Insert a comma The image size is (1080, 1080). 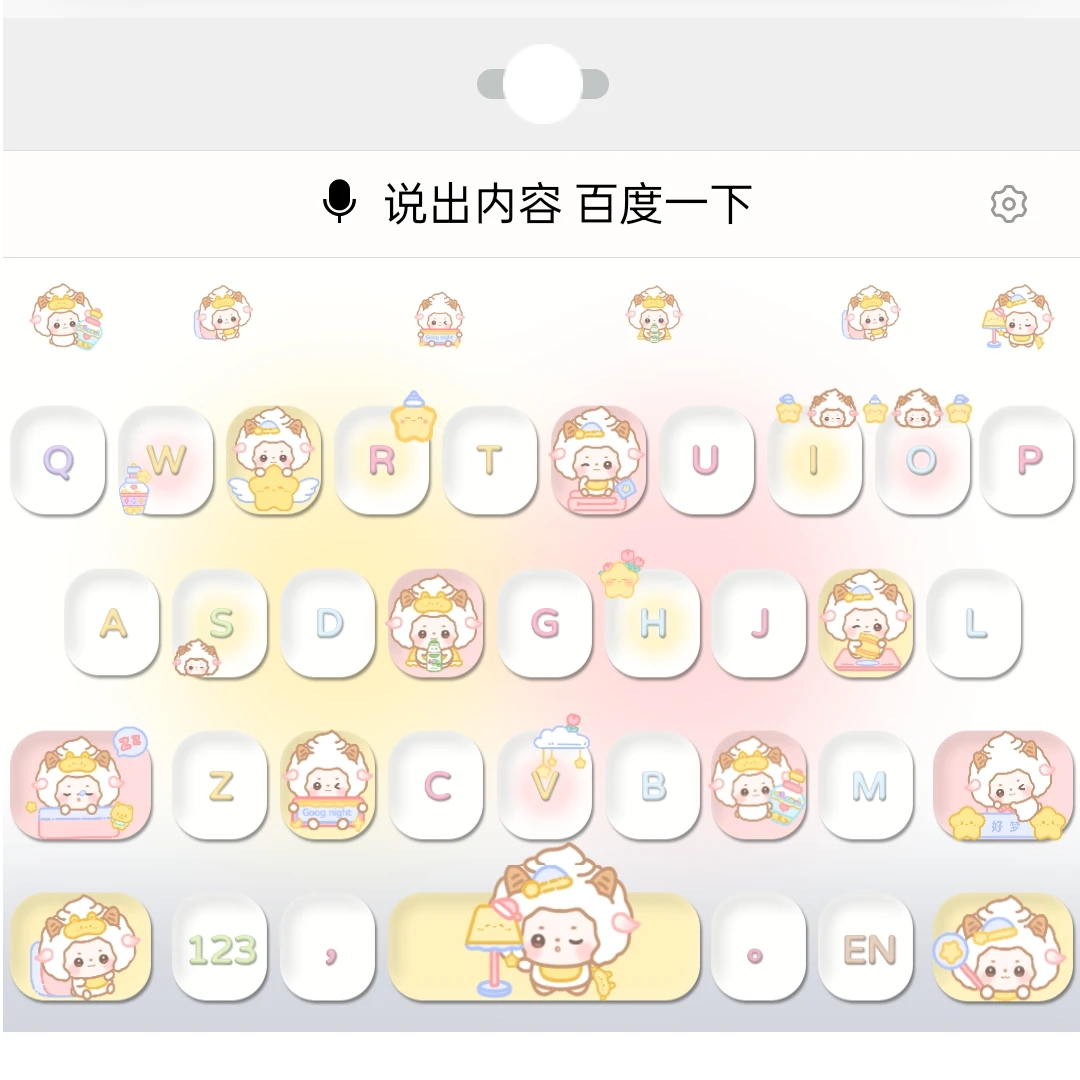[x=329, y=948]
